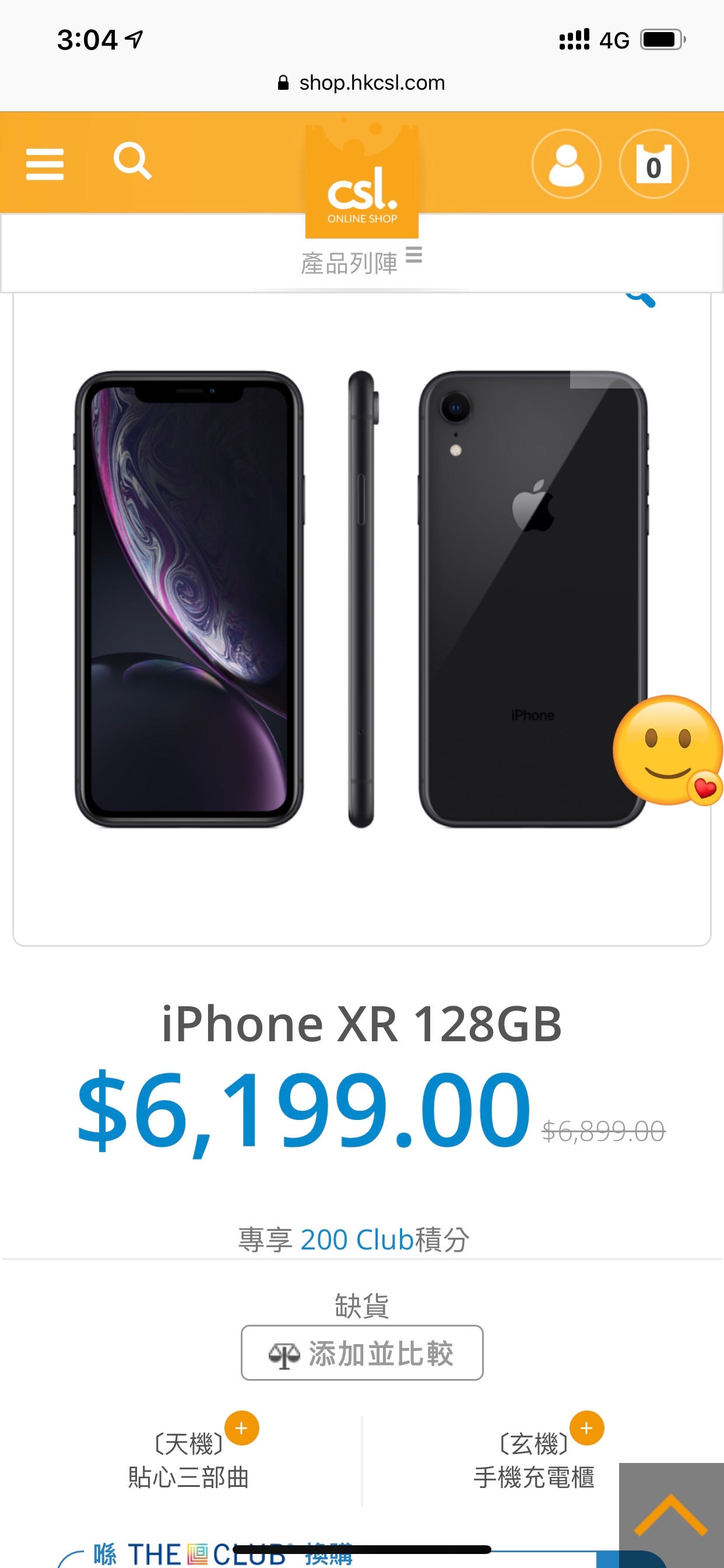Image resolution: width=724 pixels, height=1568 pixels.
Task: Zoom the product image with magnifier
Action: (641, 297)
